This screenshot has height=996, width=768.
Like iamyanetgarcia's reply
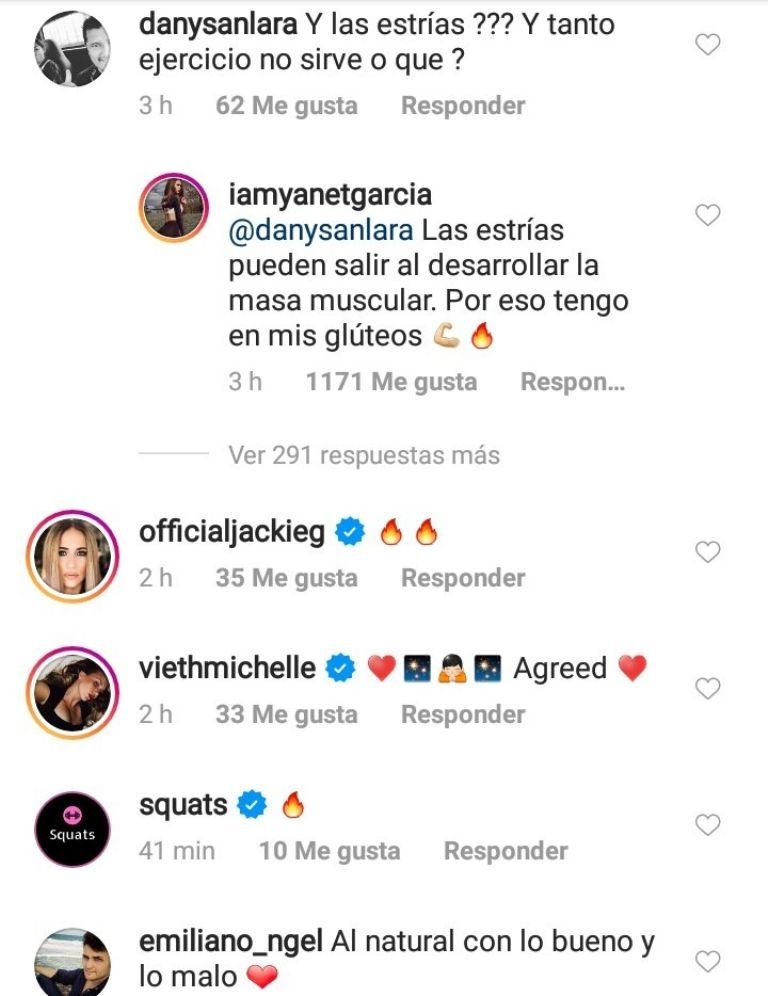708,215
